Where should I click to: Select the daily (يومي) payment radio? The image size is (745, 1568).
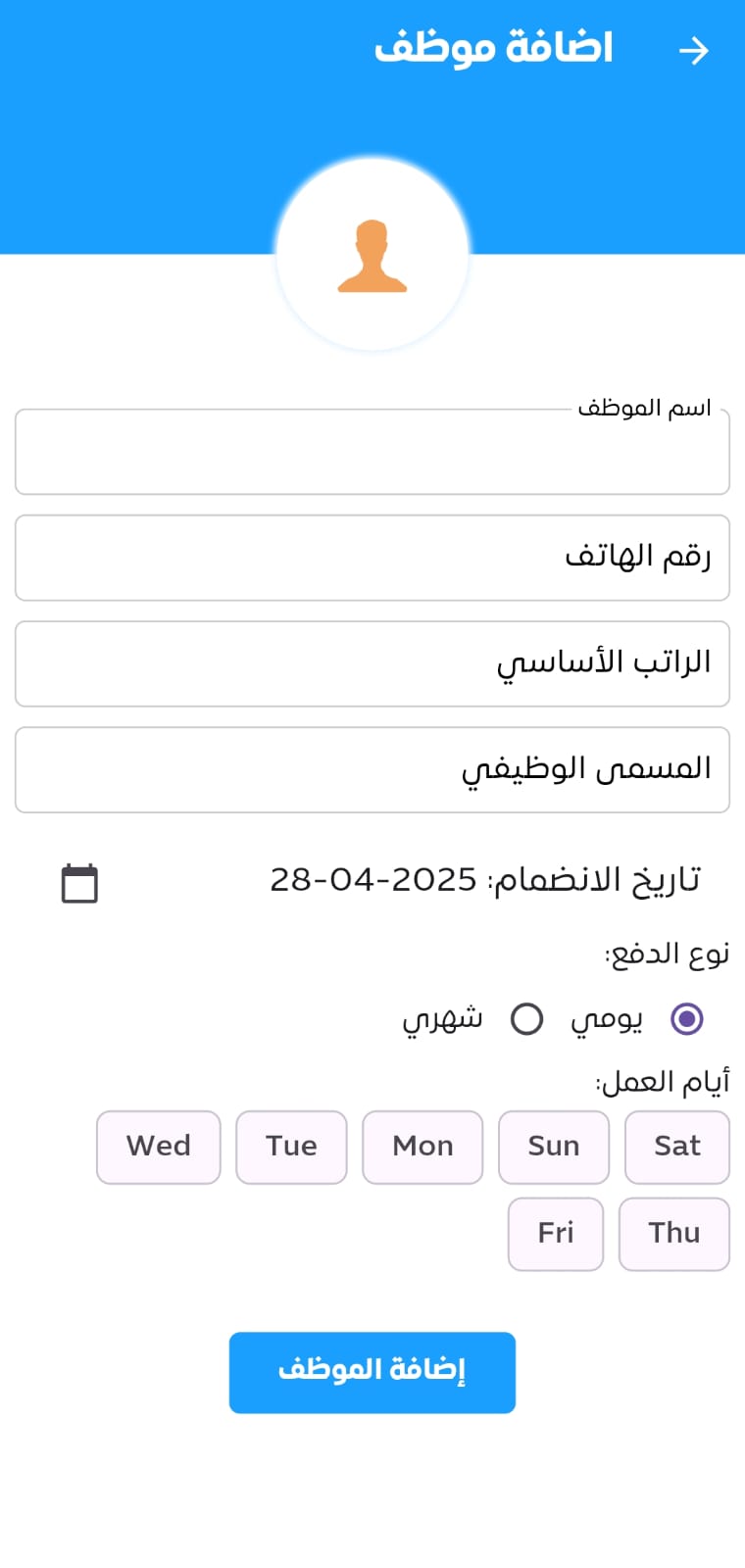coord(686,1019)
